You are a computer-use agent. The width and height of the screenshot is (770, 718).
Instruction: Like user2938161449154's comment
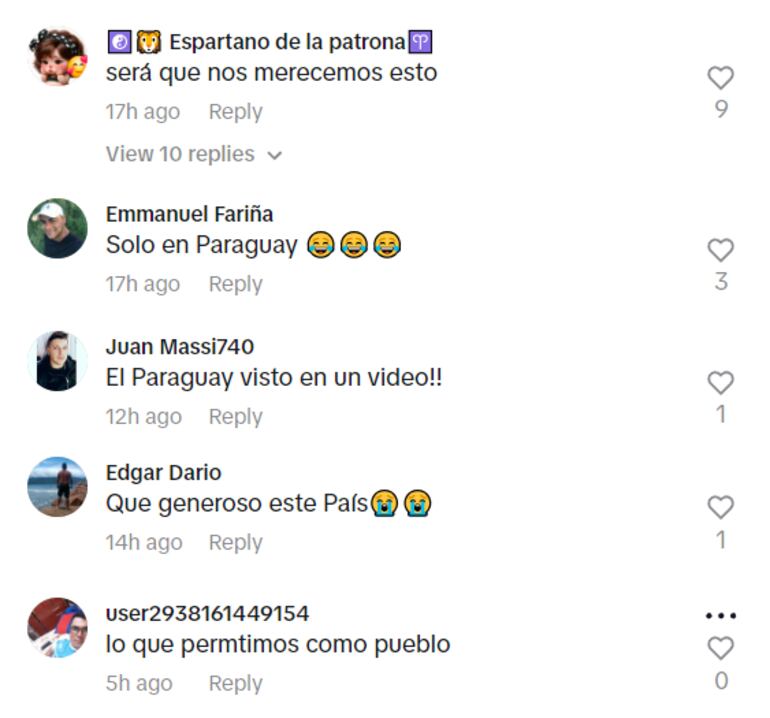pos(720,649)
